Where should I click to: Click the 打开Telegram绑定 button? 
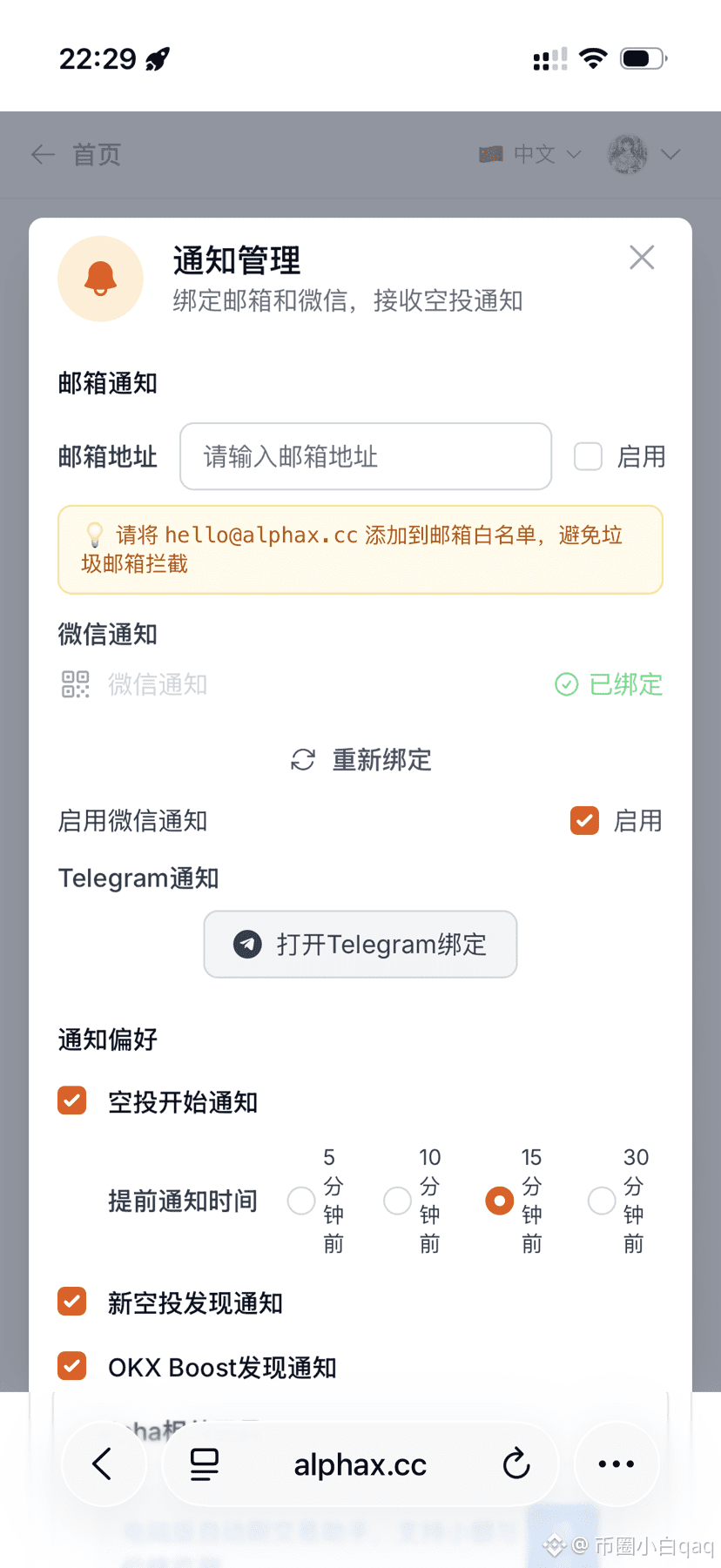coord(360,944)
